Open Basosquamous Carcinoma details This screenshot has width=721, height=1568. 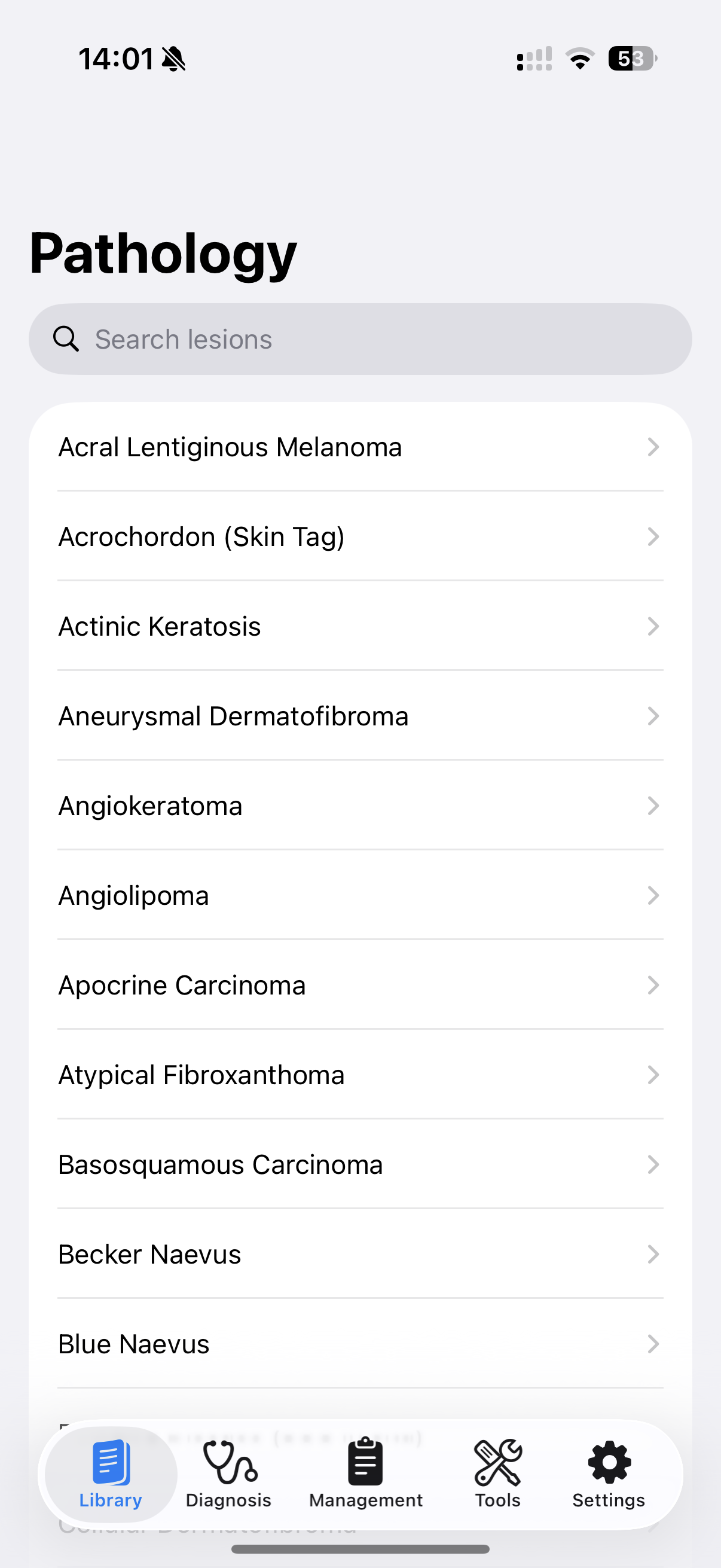tap(360, 1164)
